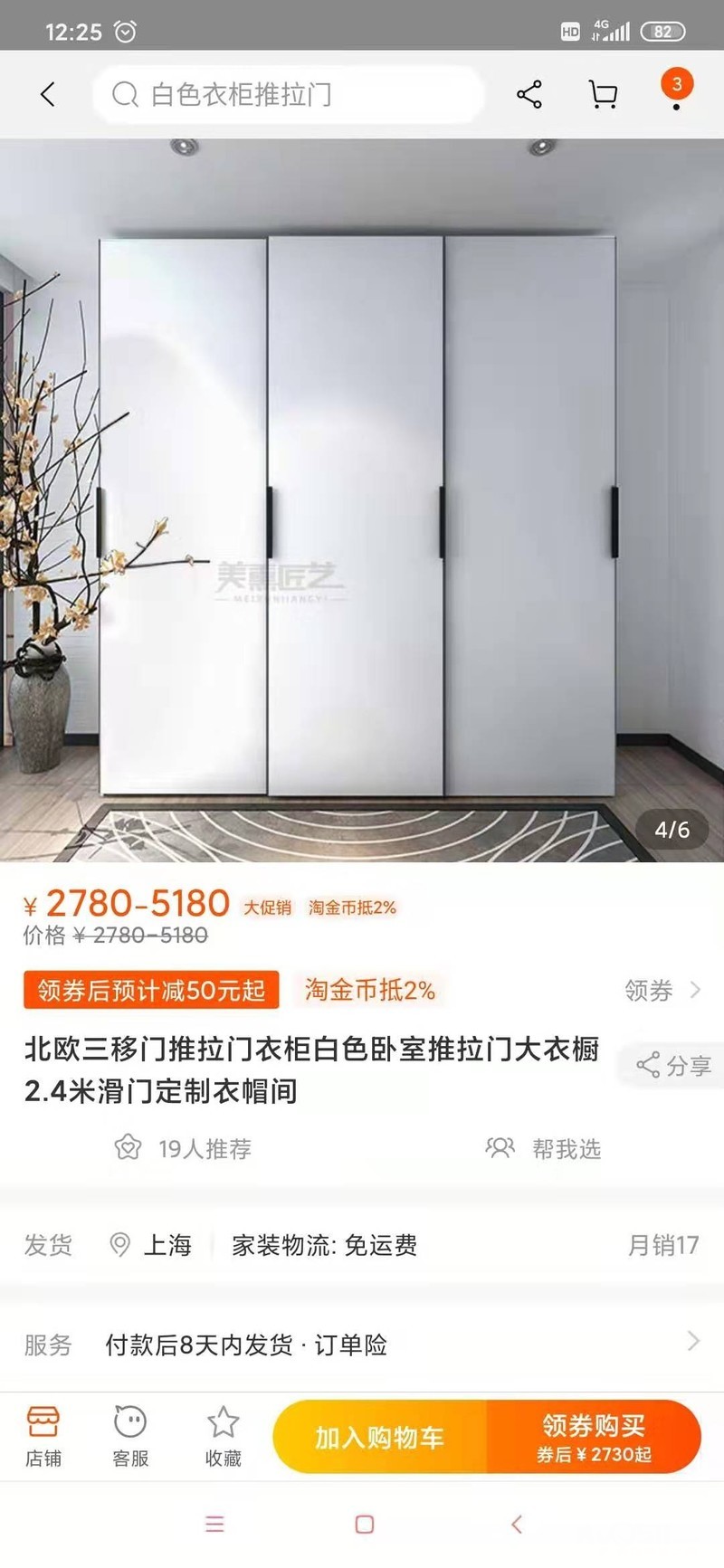724x1568 pixels.
Task: Tap the system home button
Action: 364,1525
